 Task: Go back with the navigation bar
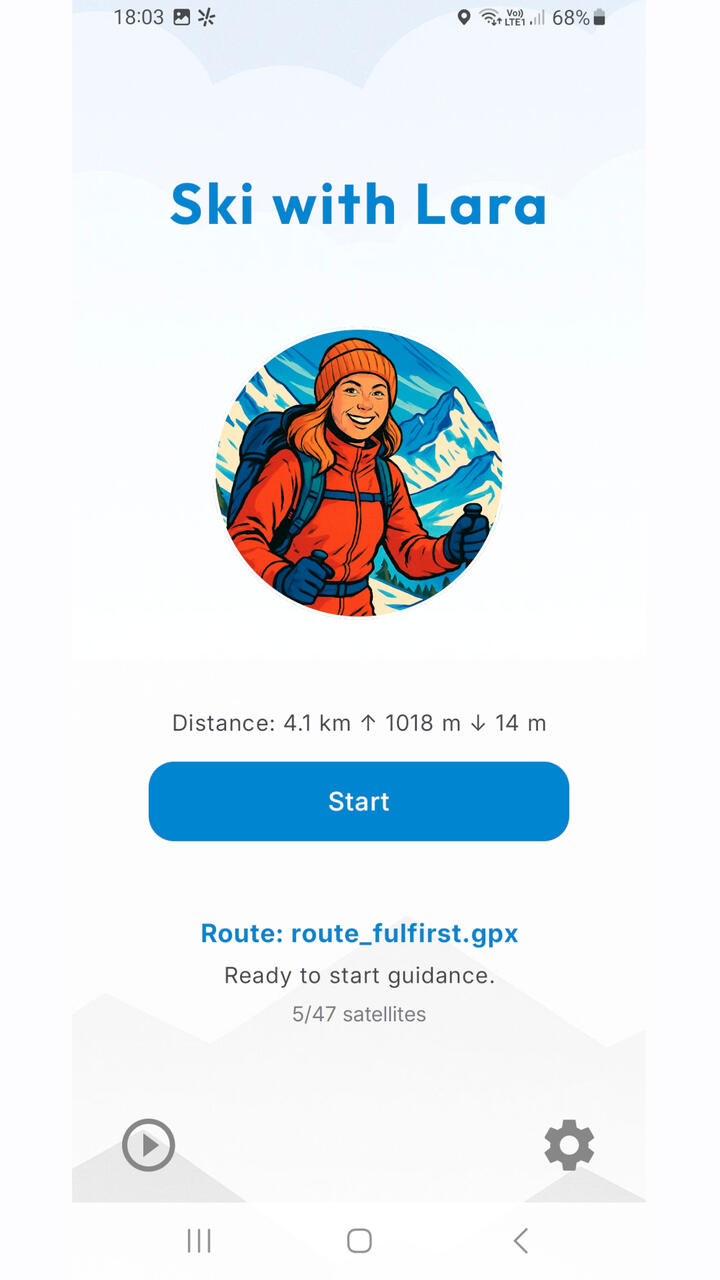coord(520,1241)
